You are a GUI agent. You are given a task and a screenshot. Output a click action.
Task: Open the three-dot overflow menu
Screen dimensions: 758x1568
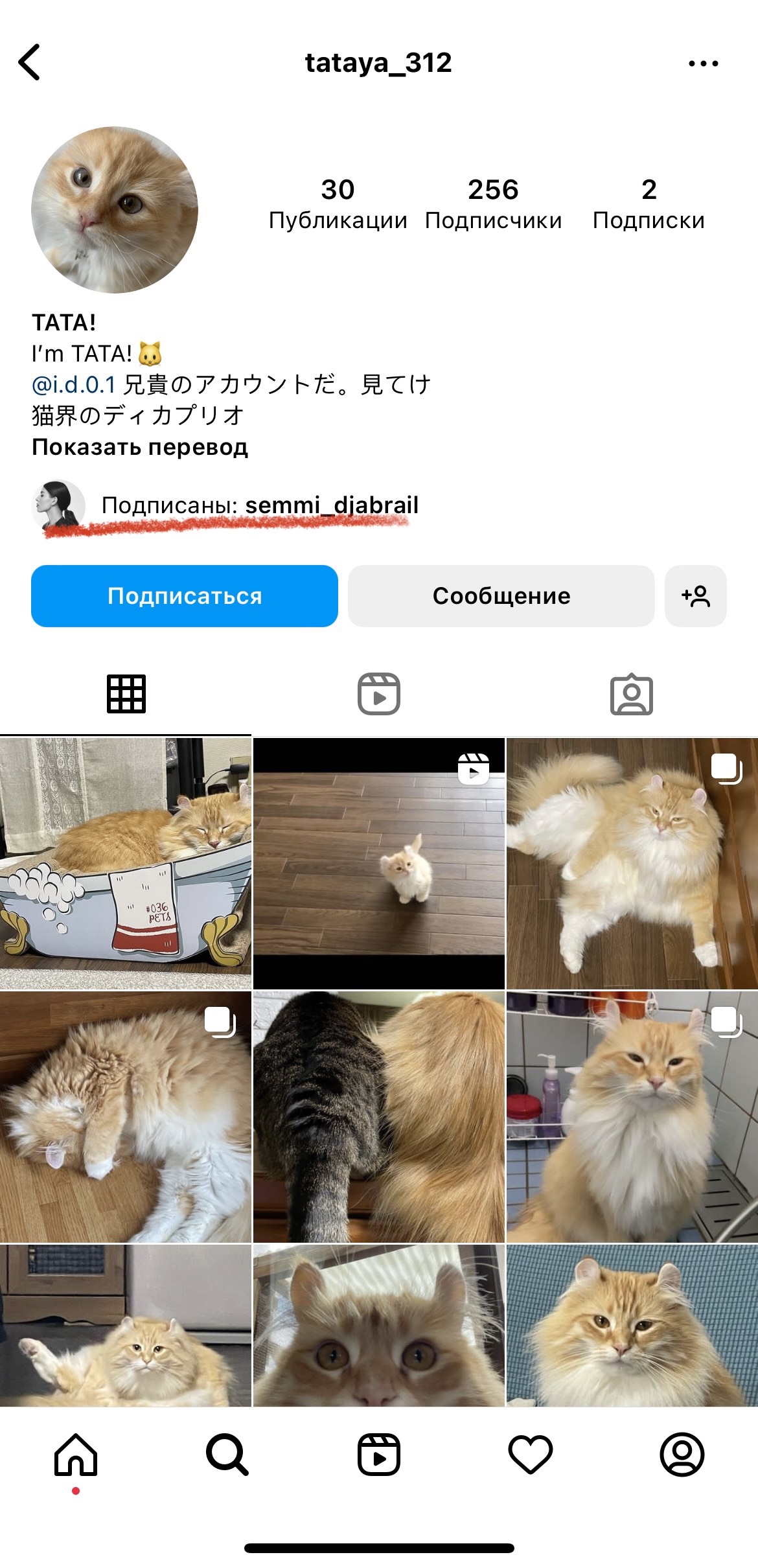(703, 63)
